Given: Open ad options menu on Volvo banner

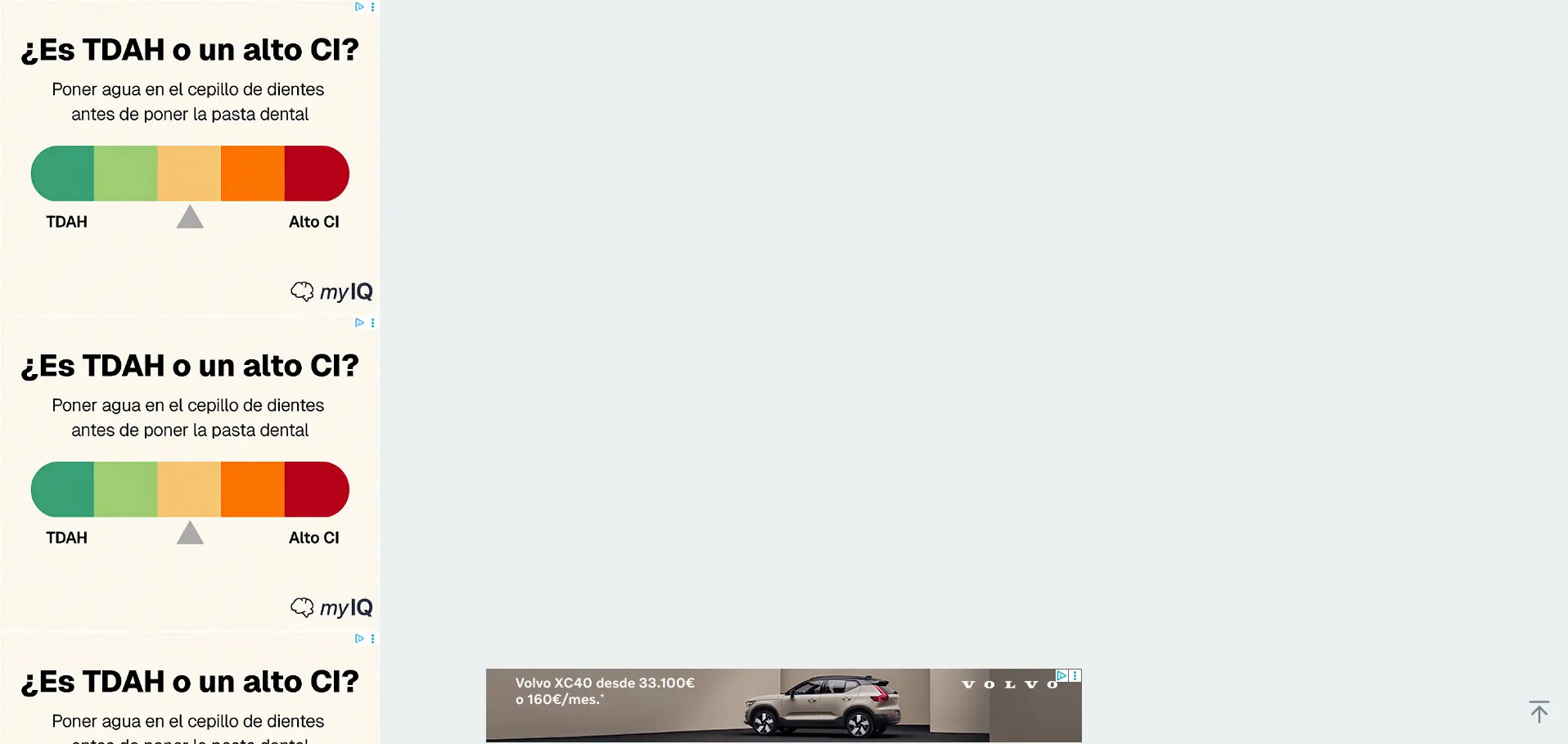Looking at the screenshot, I should tap(1075, 676).
